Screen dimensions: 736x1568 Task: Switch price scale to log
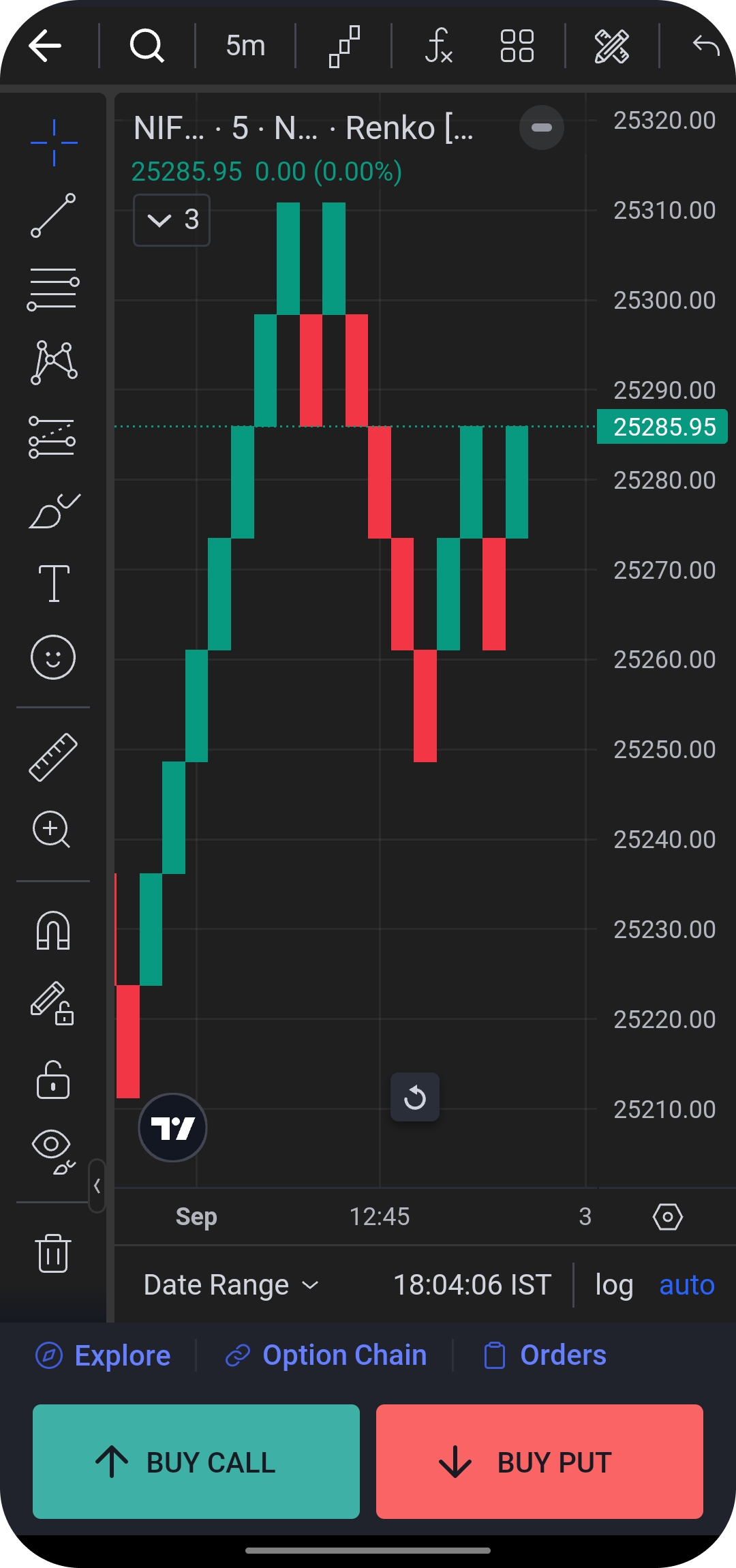pos(613,1284)
